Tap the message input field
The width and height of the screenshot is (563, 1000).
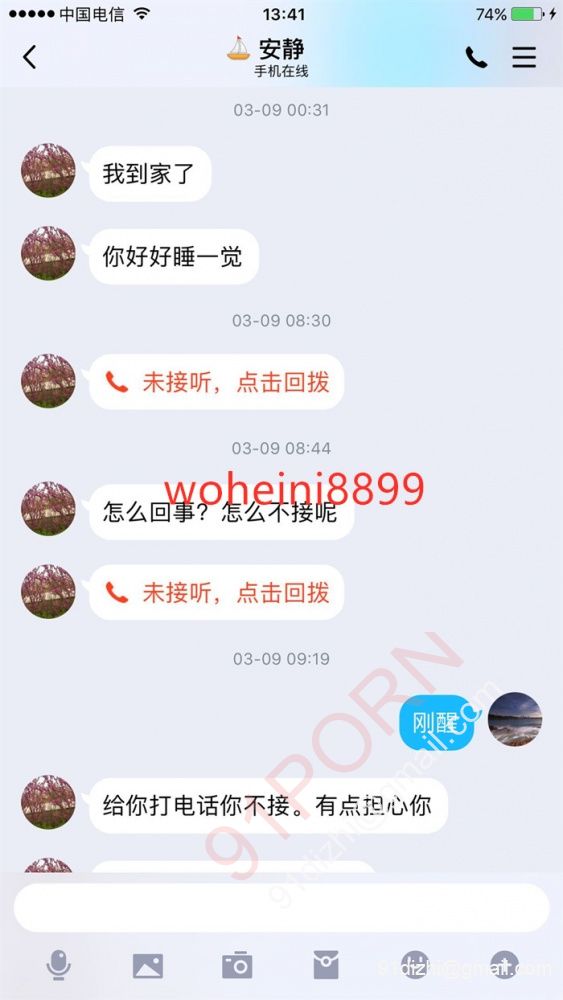tap(281, 908)
